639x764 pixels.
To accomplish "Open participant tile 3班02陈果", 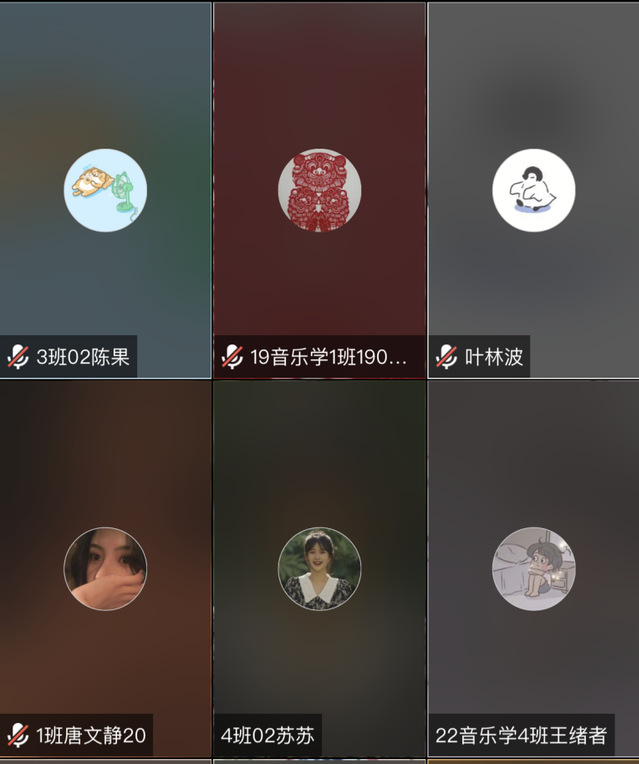I will (x=105, y=190).
